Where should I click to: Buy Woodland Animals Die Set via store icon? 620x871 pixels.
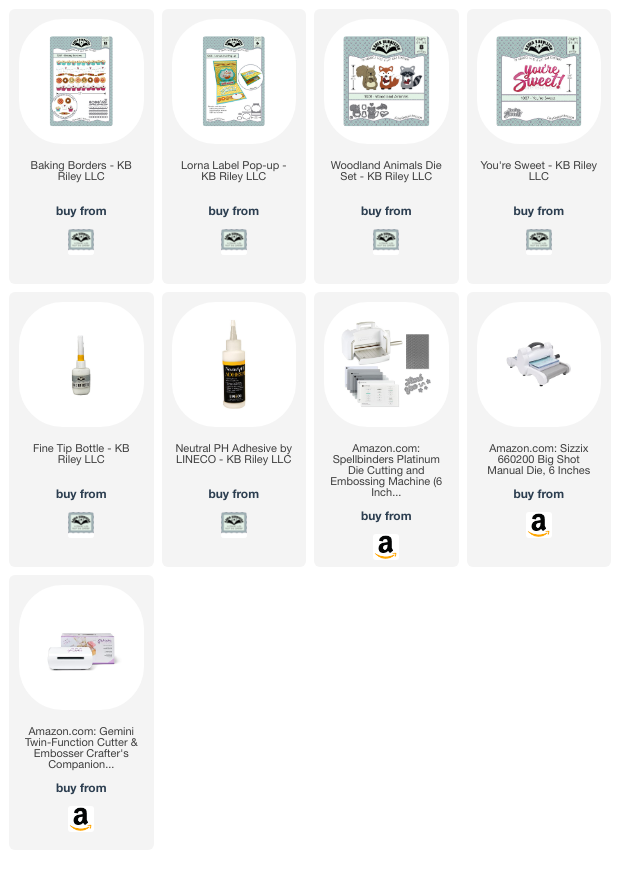(x=386, y=241)
